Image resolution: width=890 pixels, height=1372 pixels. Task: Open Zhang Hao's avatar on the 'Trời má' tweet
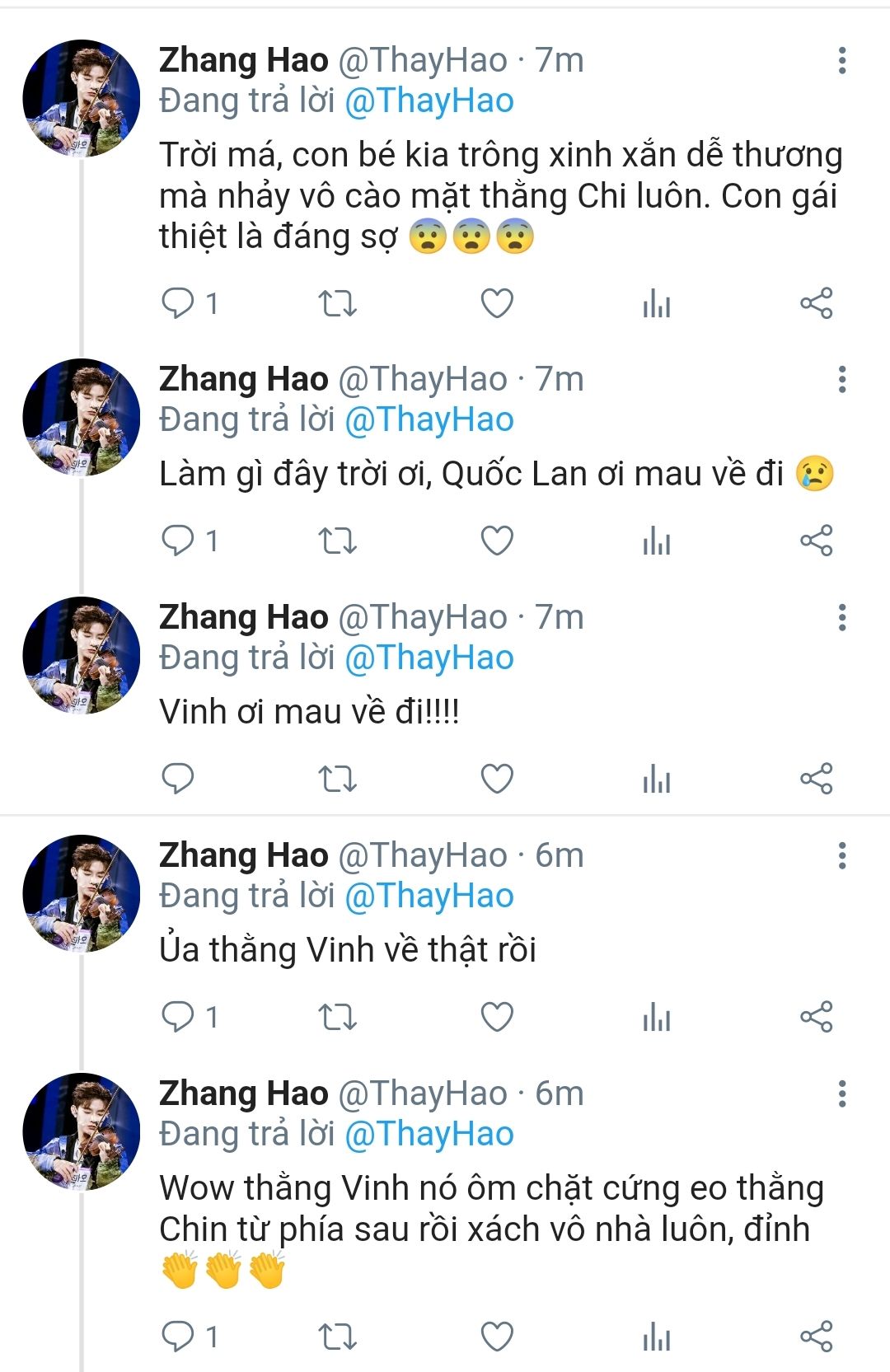coord(81,98)
